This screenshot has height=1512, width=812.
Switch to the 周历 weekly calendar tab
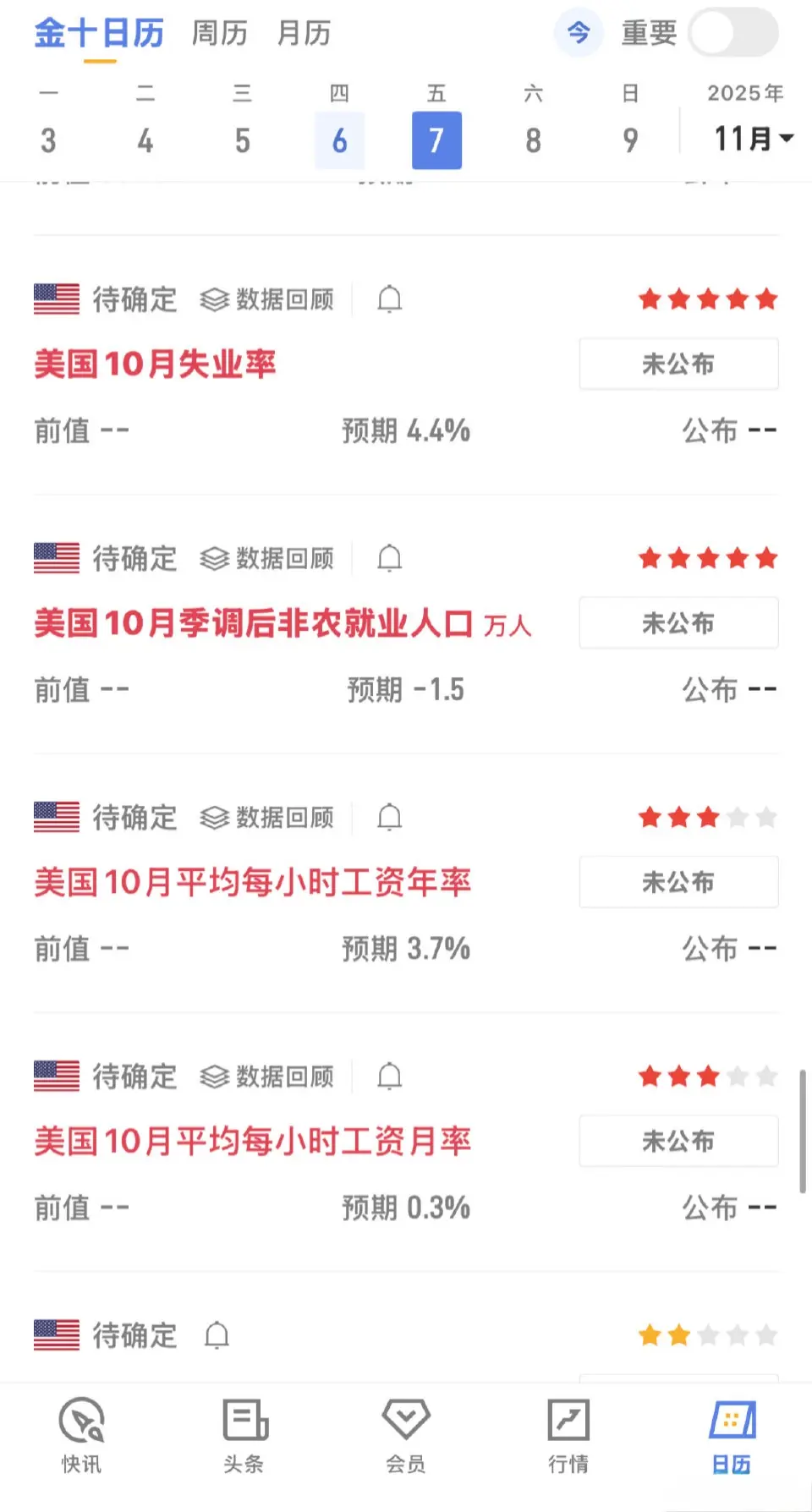pos(220,33)
